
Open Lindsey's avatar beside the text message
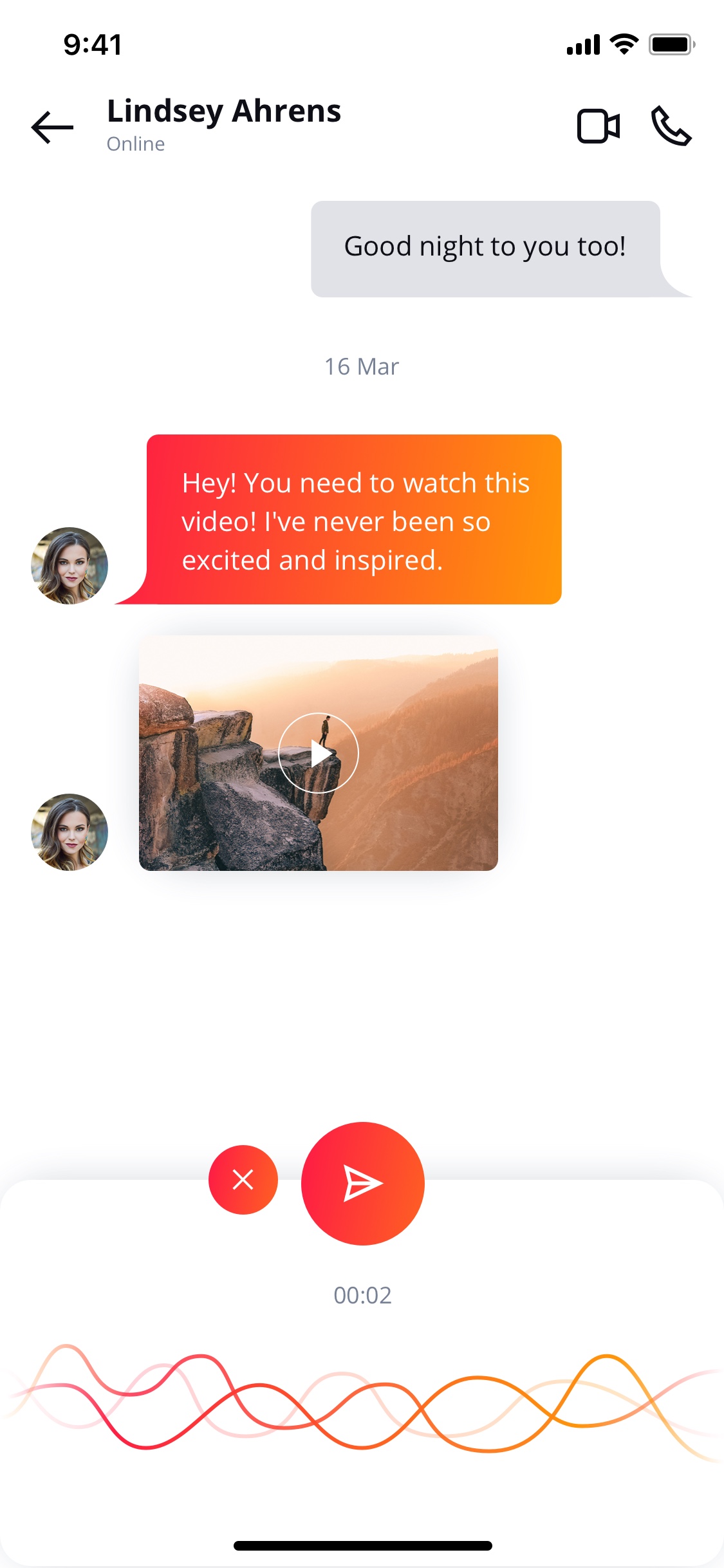click(70, 566)
